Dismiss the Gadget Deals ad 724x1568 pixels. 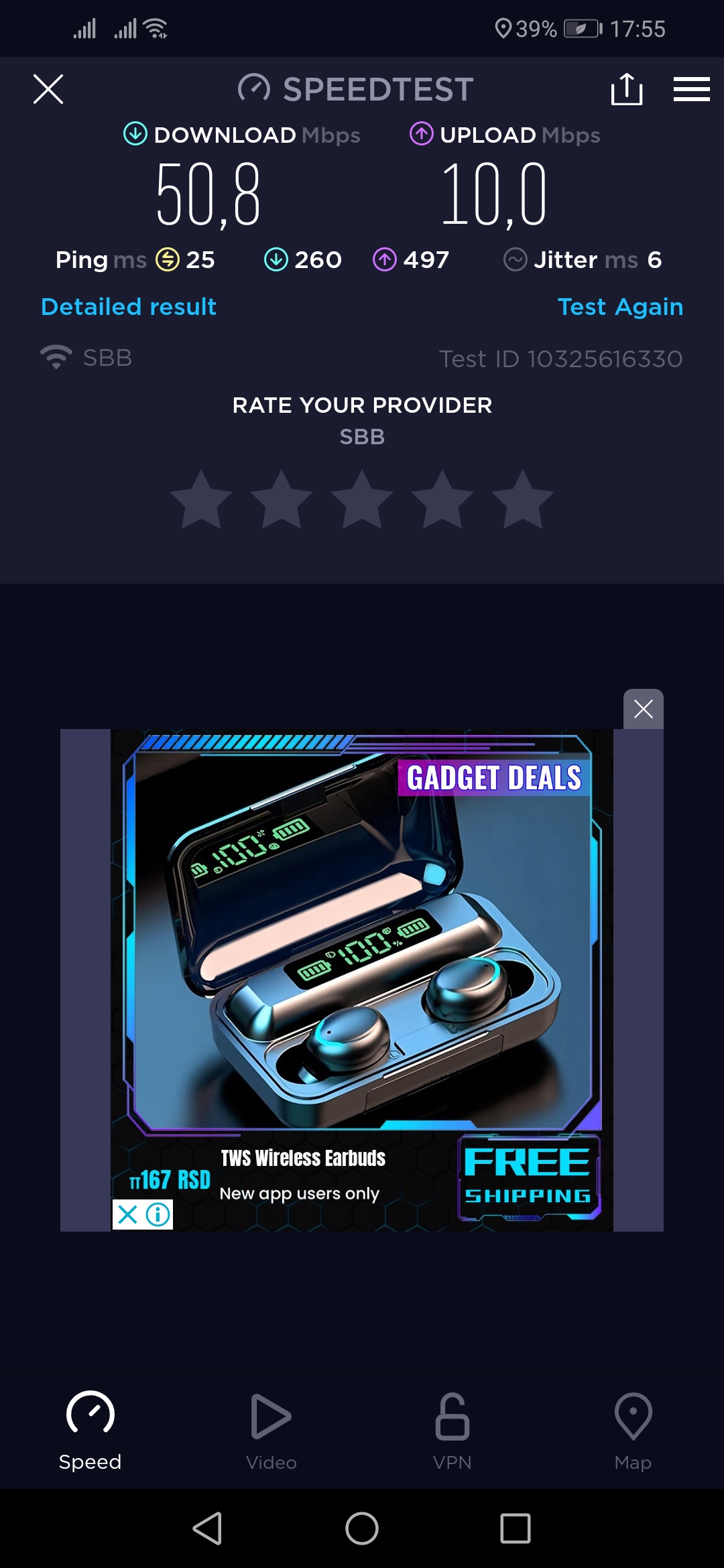click(643, 709)
